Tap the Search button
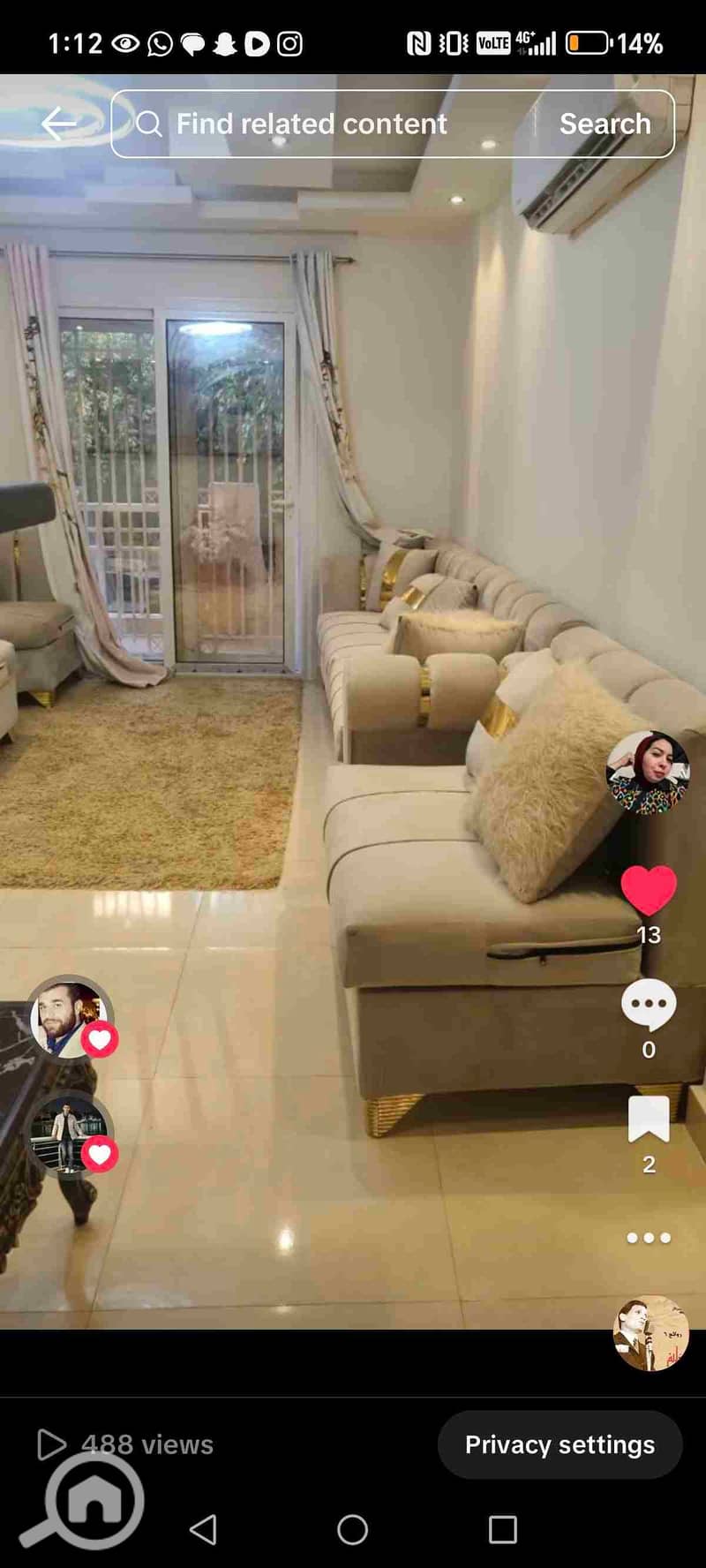Viewport: 706px width, 1568px height. click(605, 124)
